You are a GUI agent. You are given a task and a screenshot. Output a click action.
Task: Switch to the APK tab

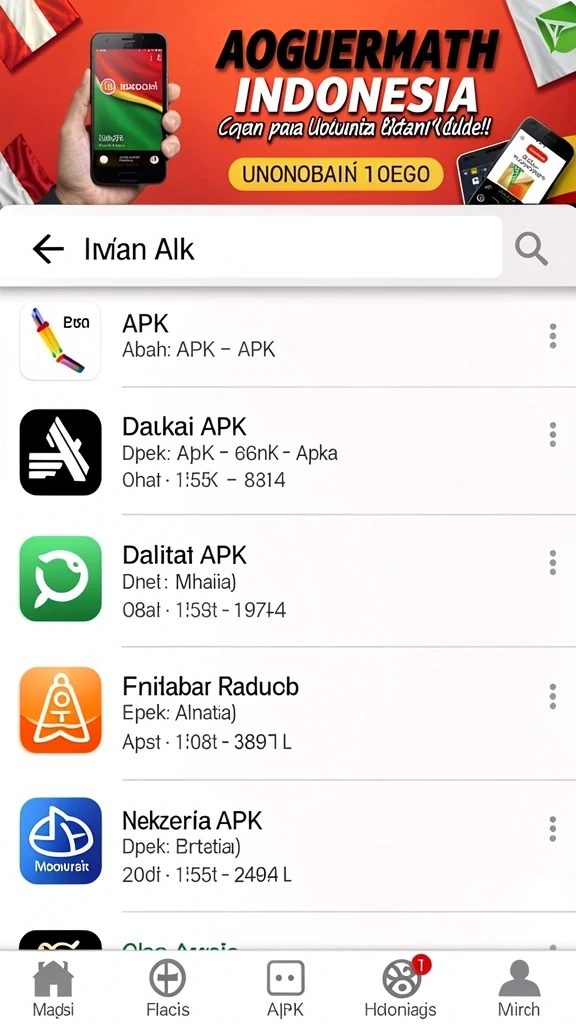click(x=285, y=987)
